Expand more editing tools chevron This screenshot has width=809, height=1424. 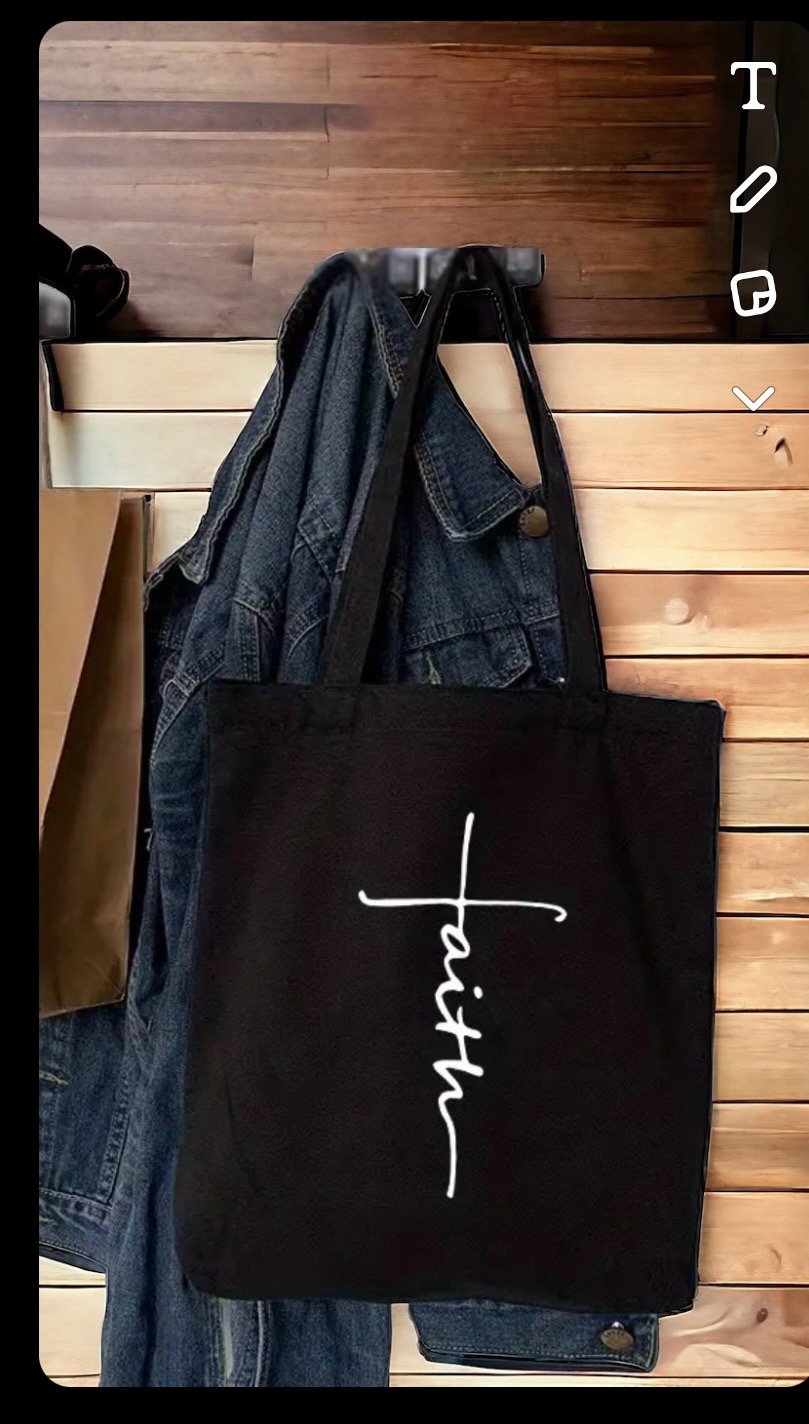click(x=753, y=399)
